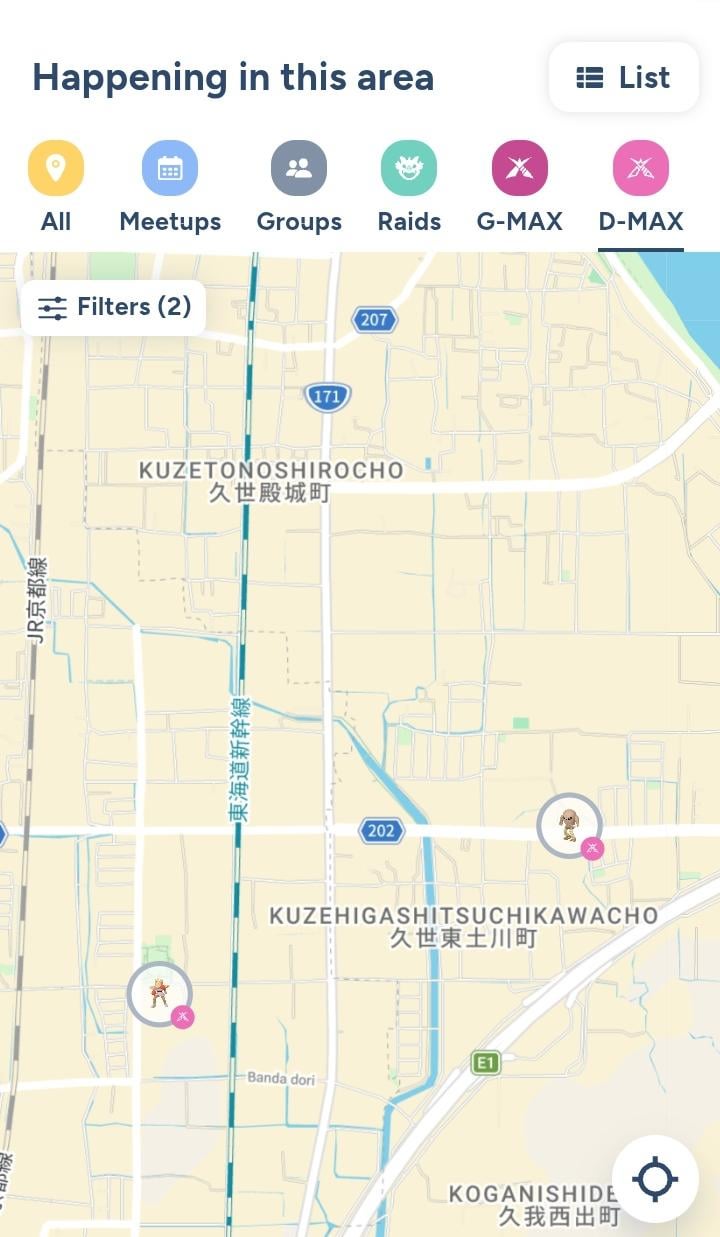This screenshot has height=1237, width=720.
Task: Open the D-MAX marker above Banda dori
Action: [x=160, y=994]
